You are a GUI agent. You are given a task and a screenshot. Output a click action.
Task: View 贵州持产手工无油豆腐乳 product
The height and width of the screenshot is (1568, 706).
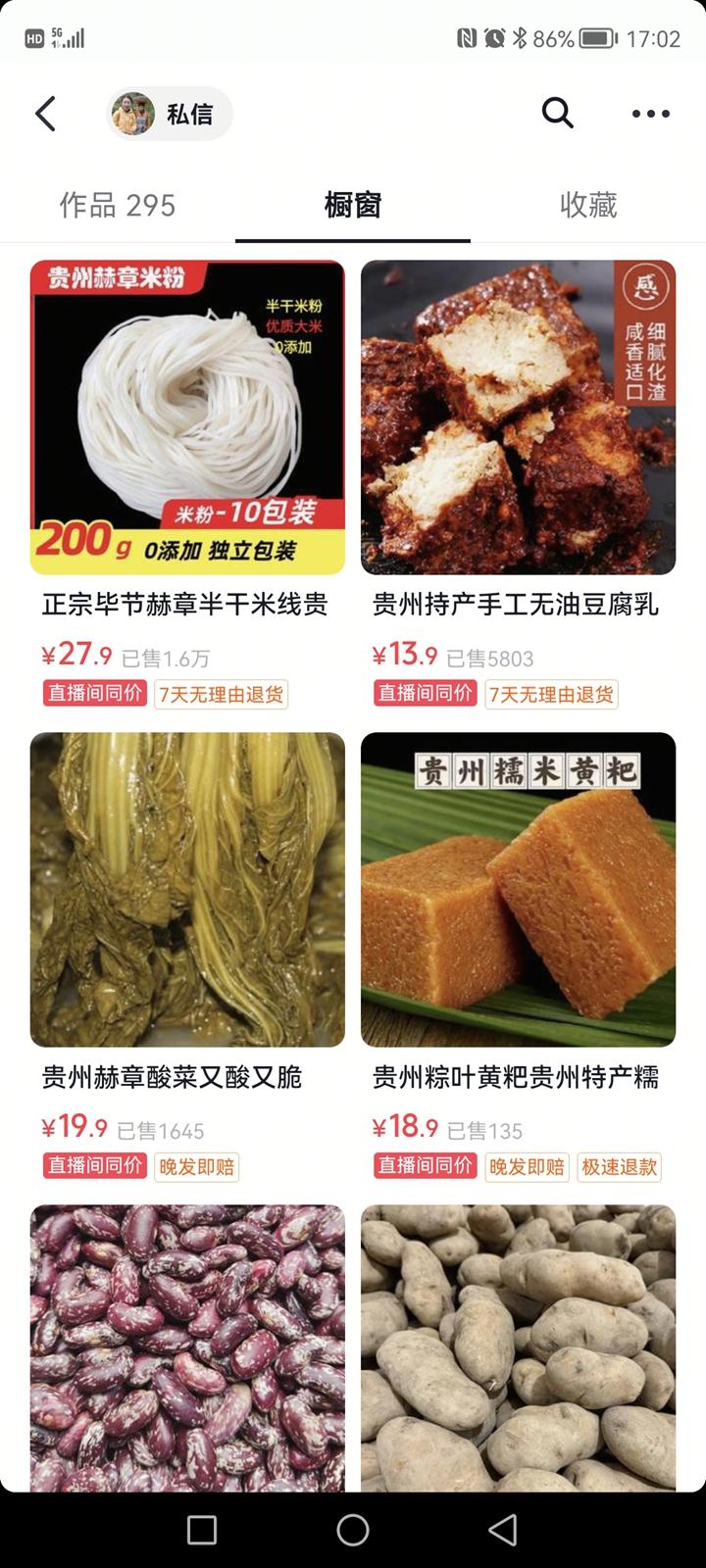[x=518, y=417]
